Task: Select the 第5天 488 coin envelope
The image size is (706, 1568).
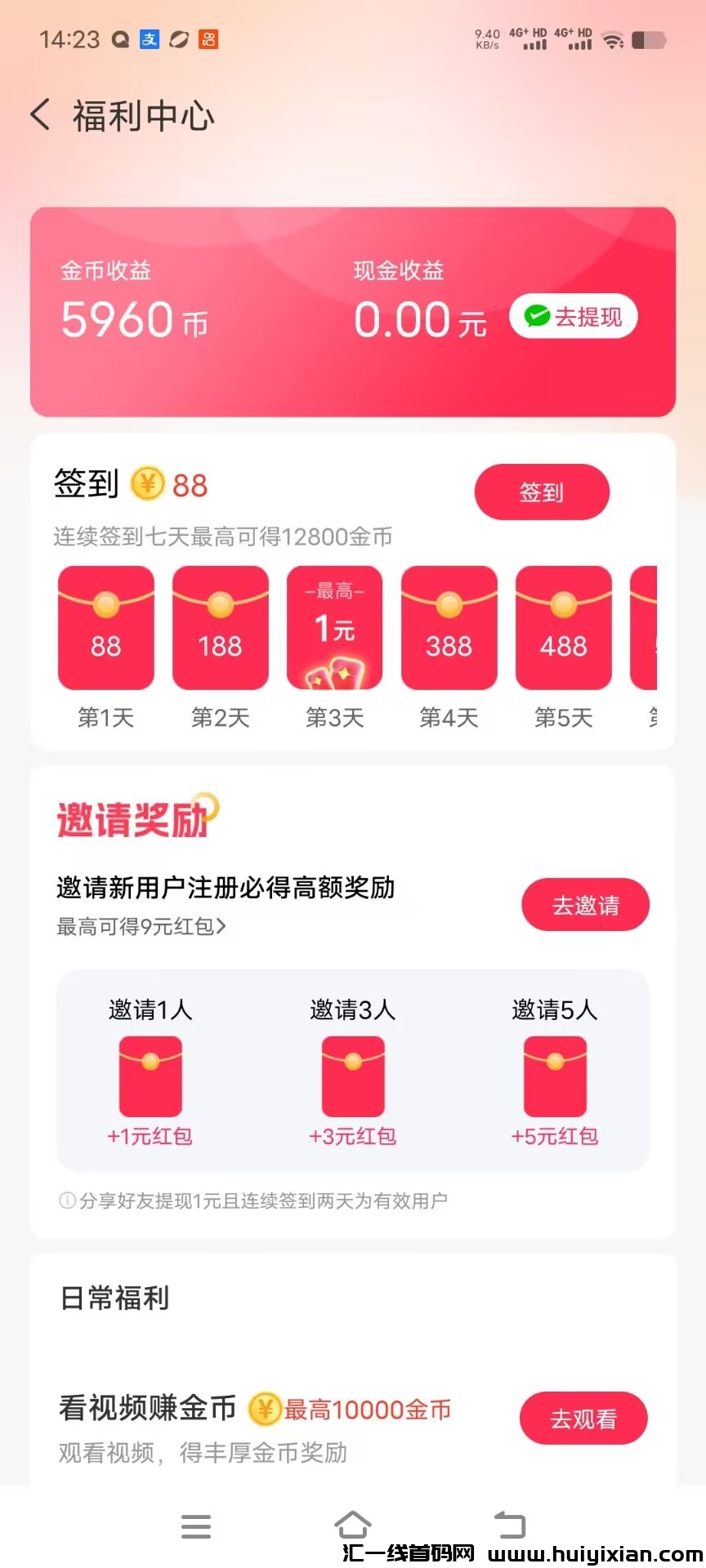Action: (x=563, y=629)
